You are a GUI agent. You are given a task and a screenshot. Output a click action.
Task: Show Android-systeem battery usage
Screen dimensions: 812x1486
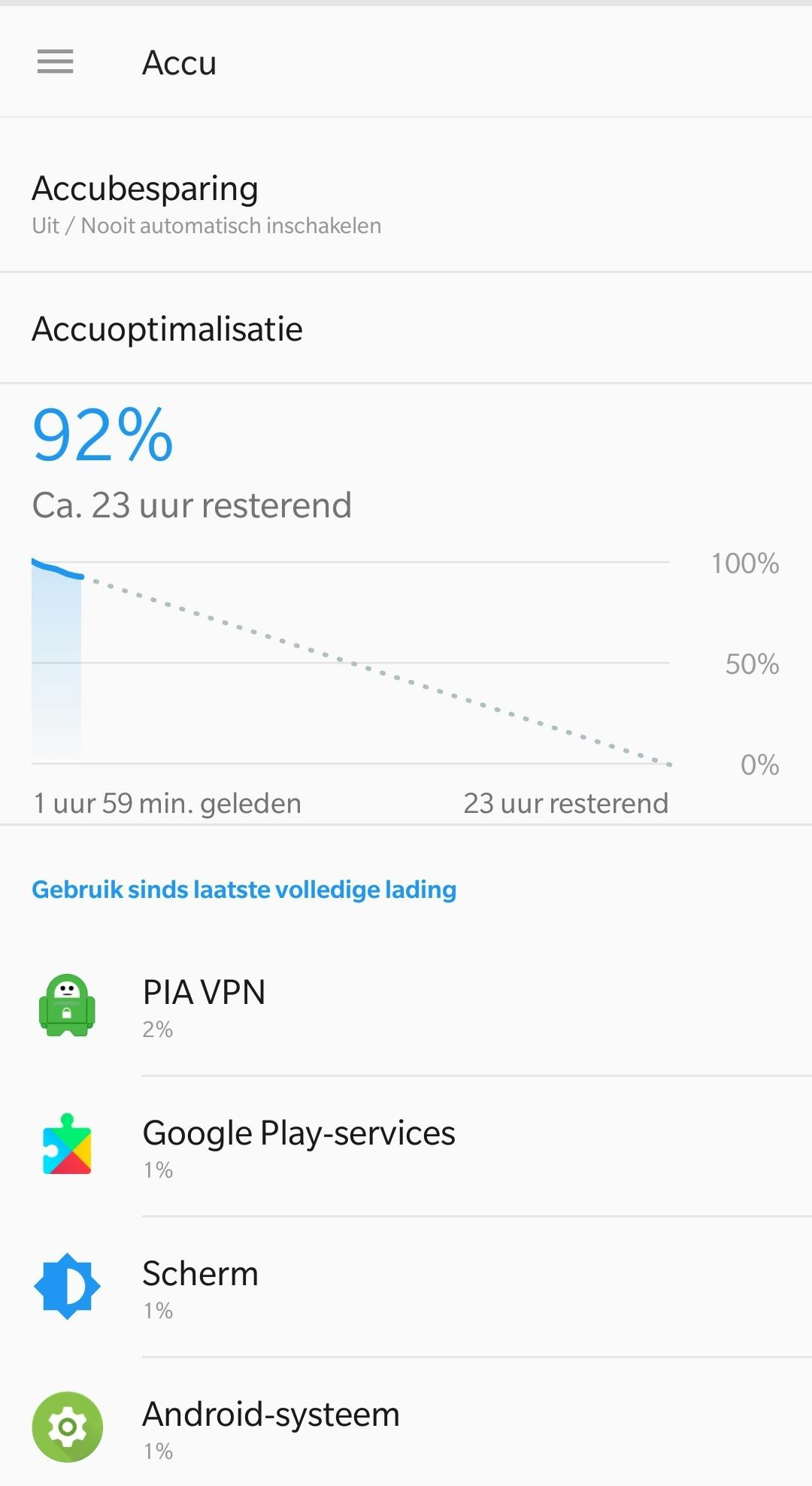406,1427
